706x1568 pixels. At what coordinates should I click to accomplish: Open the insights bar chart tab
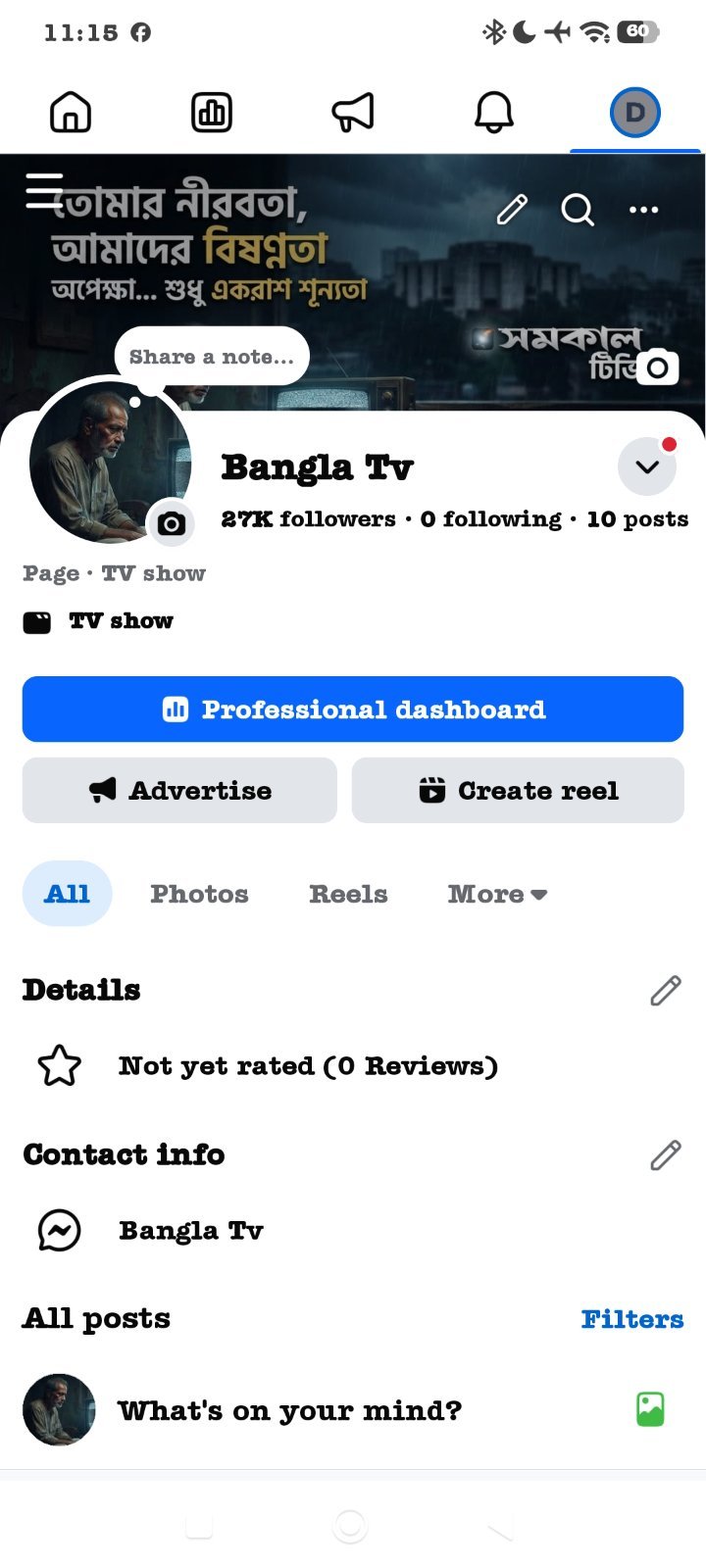(x=212, y=112)
